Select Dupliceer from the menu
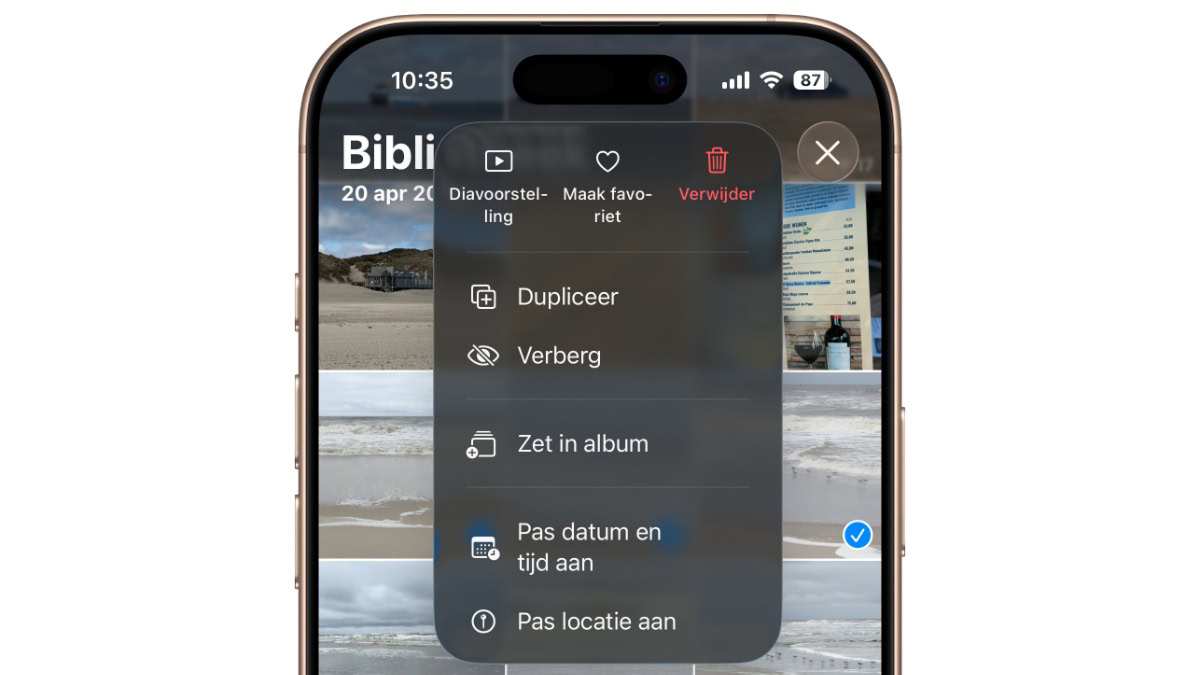This screenshot has height=675, width=1200. [567, 297]
